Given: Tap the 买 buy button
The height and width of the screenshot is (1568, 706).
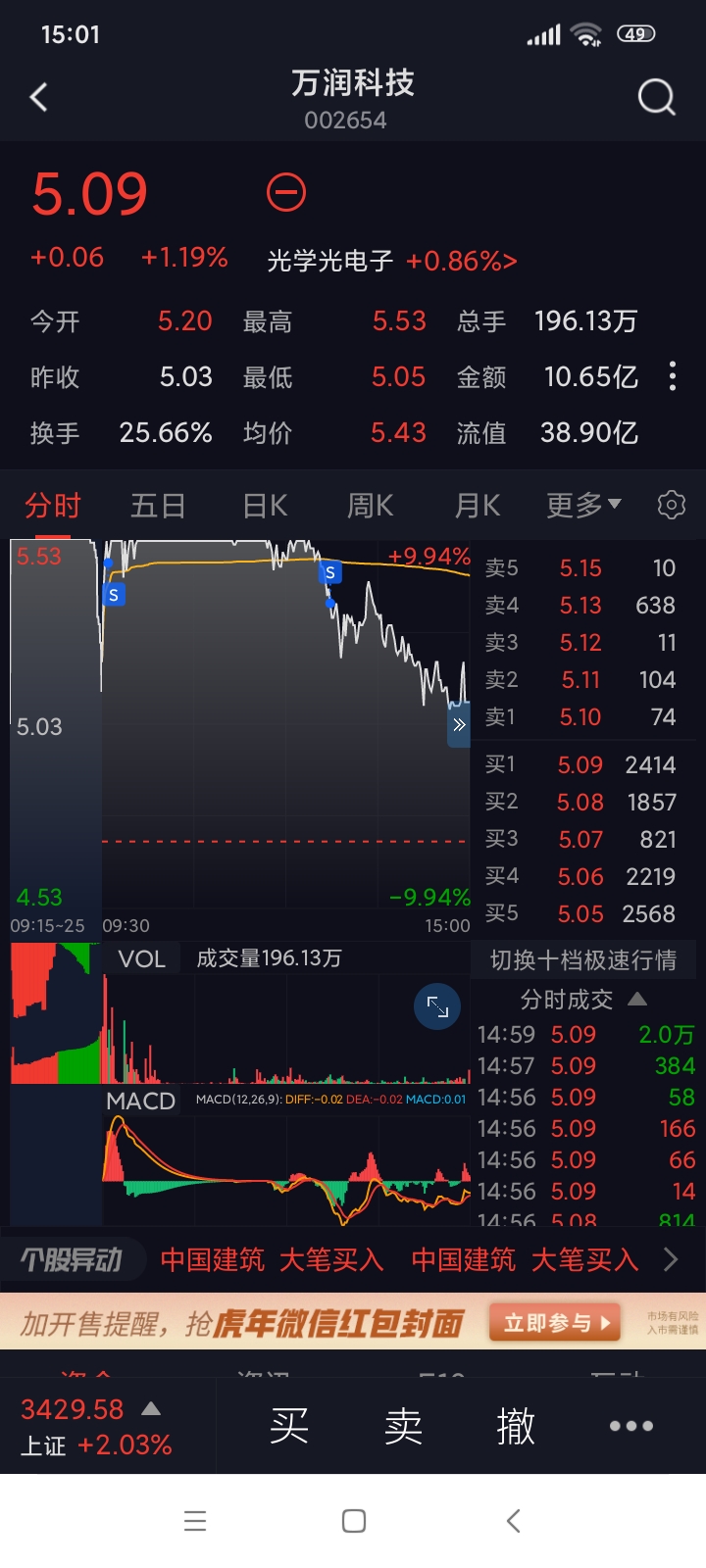Looking at the screenshot, I should point(289,1426).
